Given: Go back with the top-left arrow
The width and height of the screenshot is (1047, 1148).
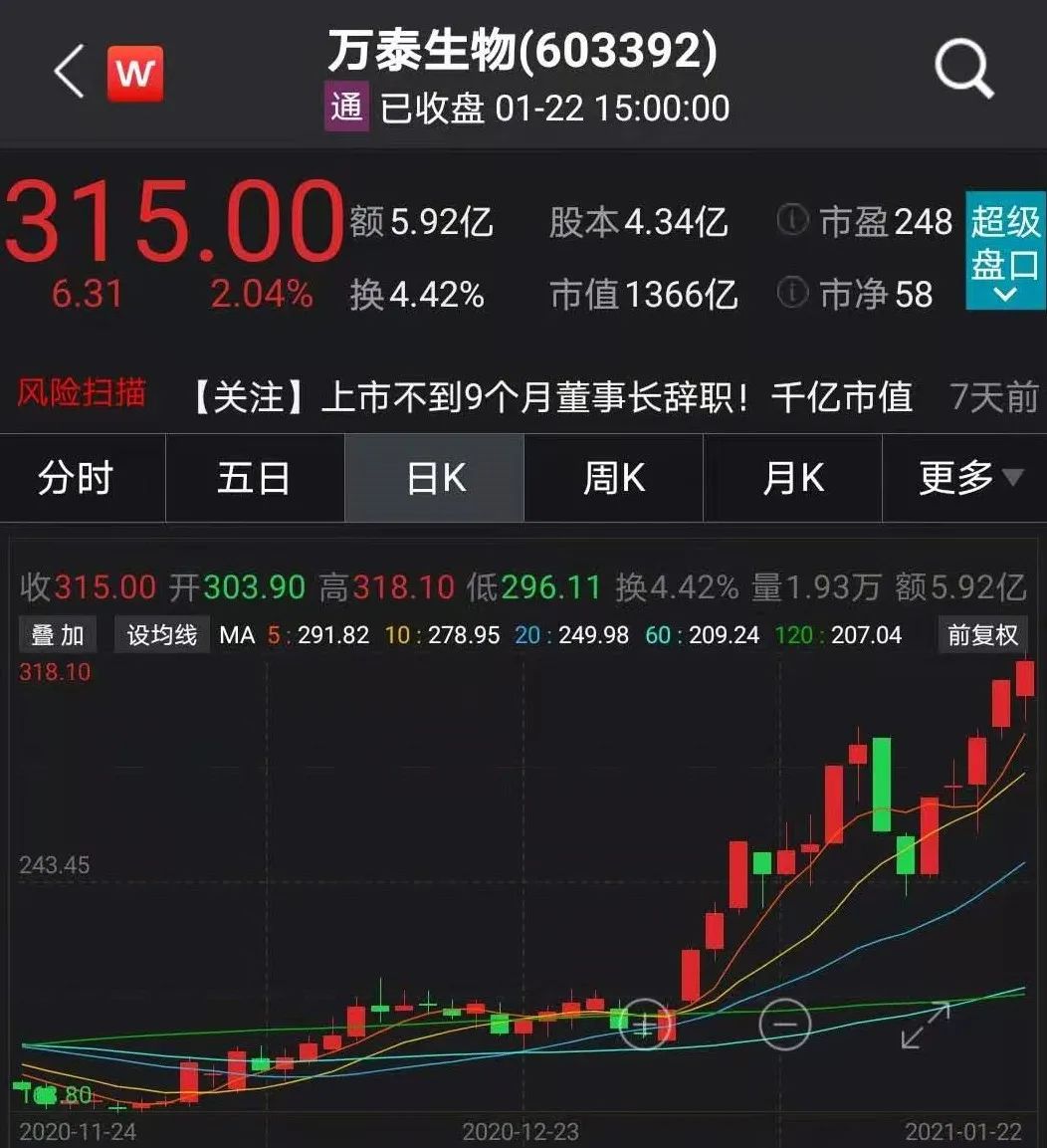Looking at the screenshot, I should tap(71, 71).
